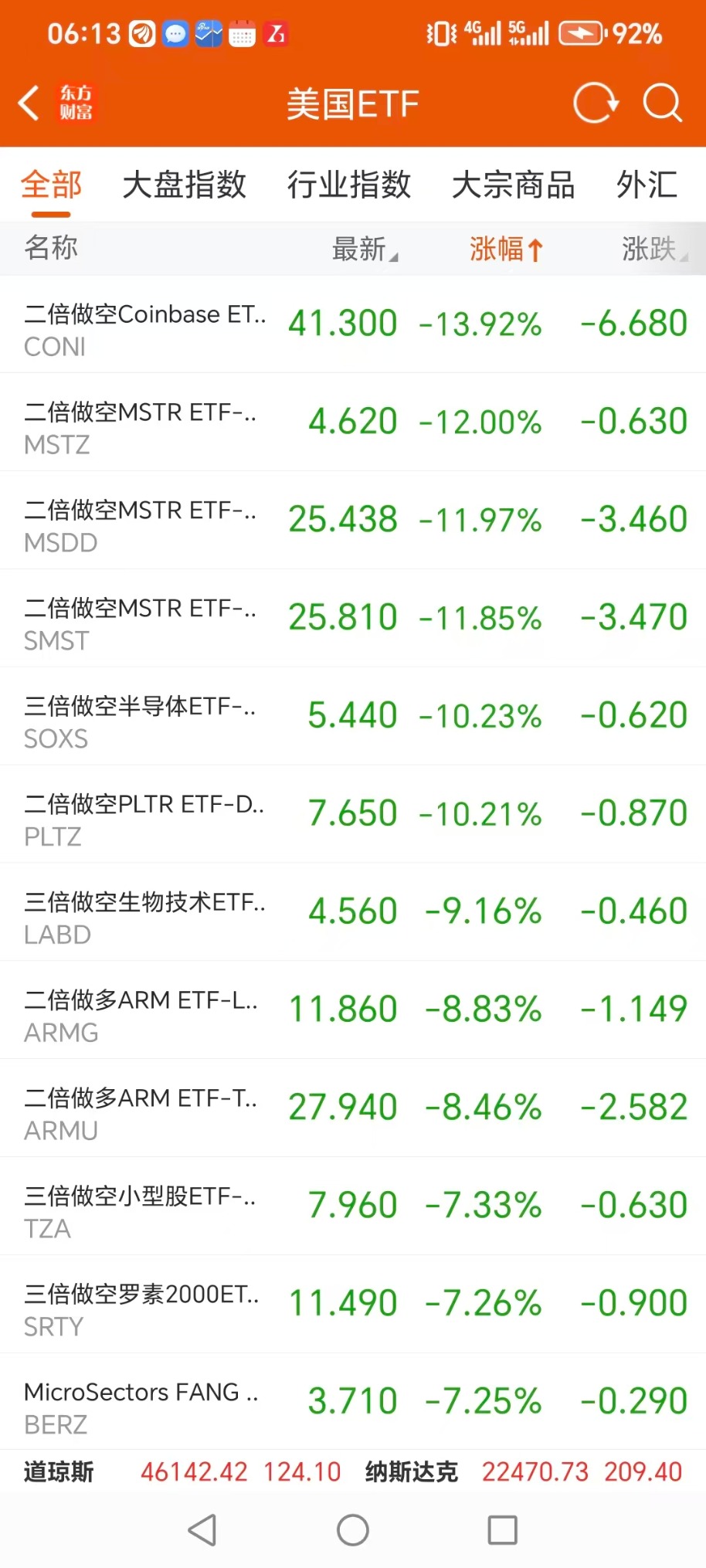This screenshot has width=706, height=1568.
Task: Switch to the 大盘指数 tab
Action: coord(184,185)
